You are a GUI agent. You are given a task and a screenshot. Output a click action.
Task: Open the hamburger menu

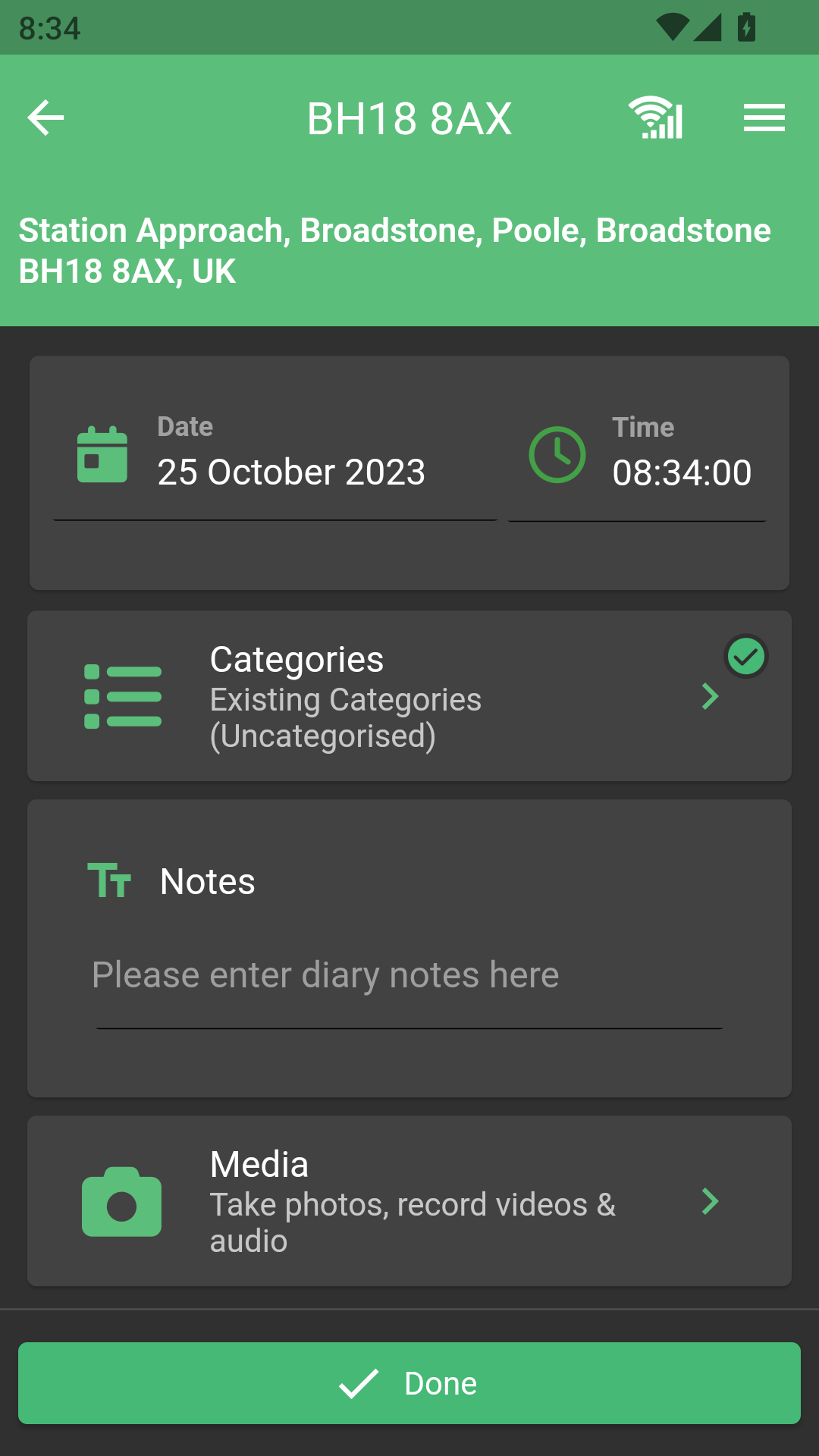coord(764,118)
